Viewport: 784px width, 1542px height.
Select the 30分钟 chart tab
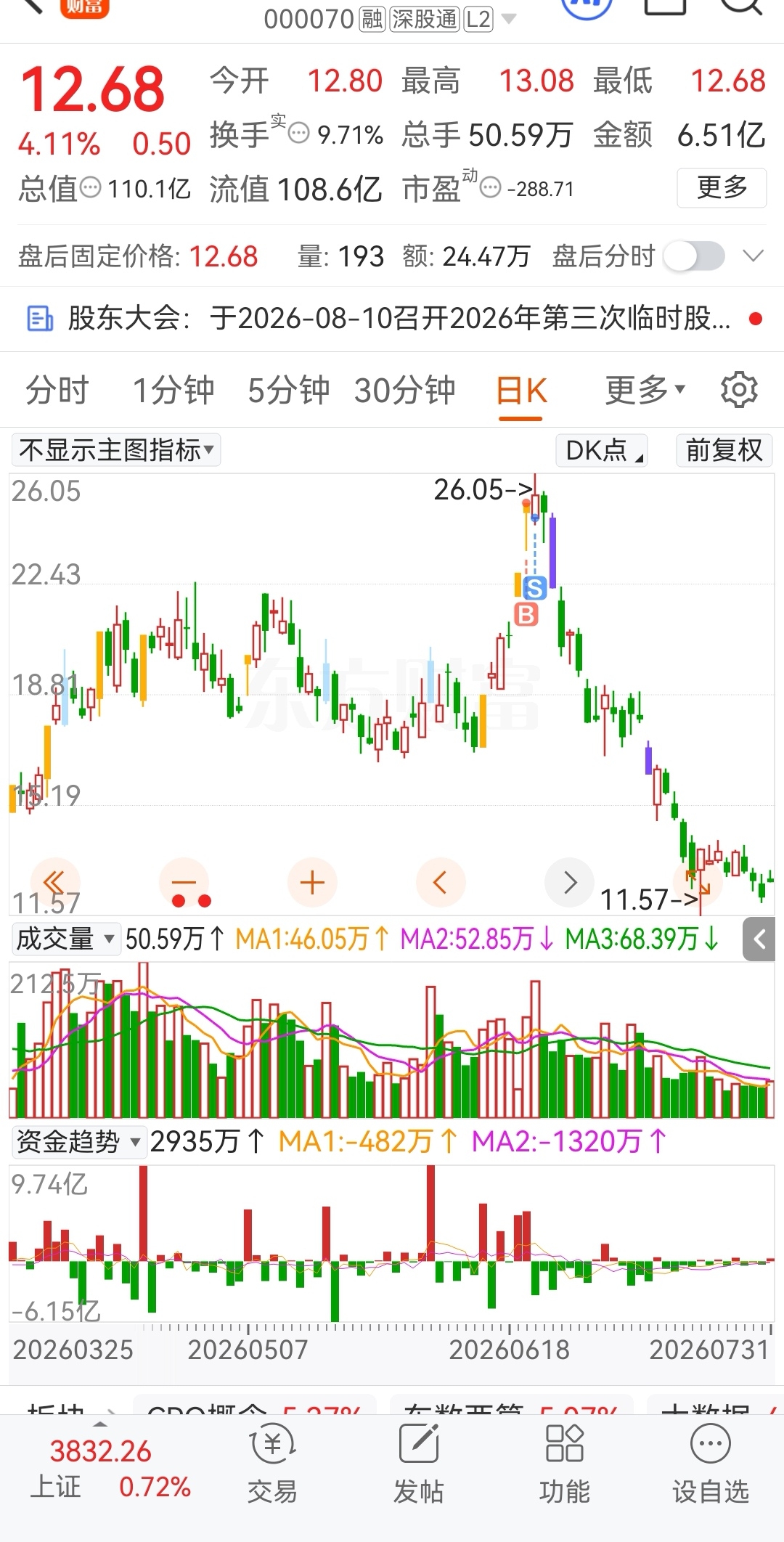tap(405, 391)
